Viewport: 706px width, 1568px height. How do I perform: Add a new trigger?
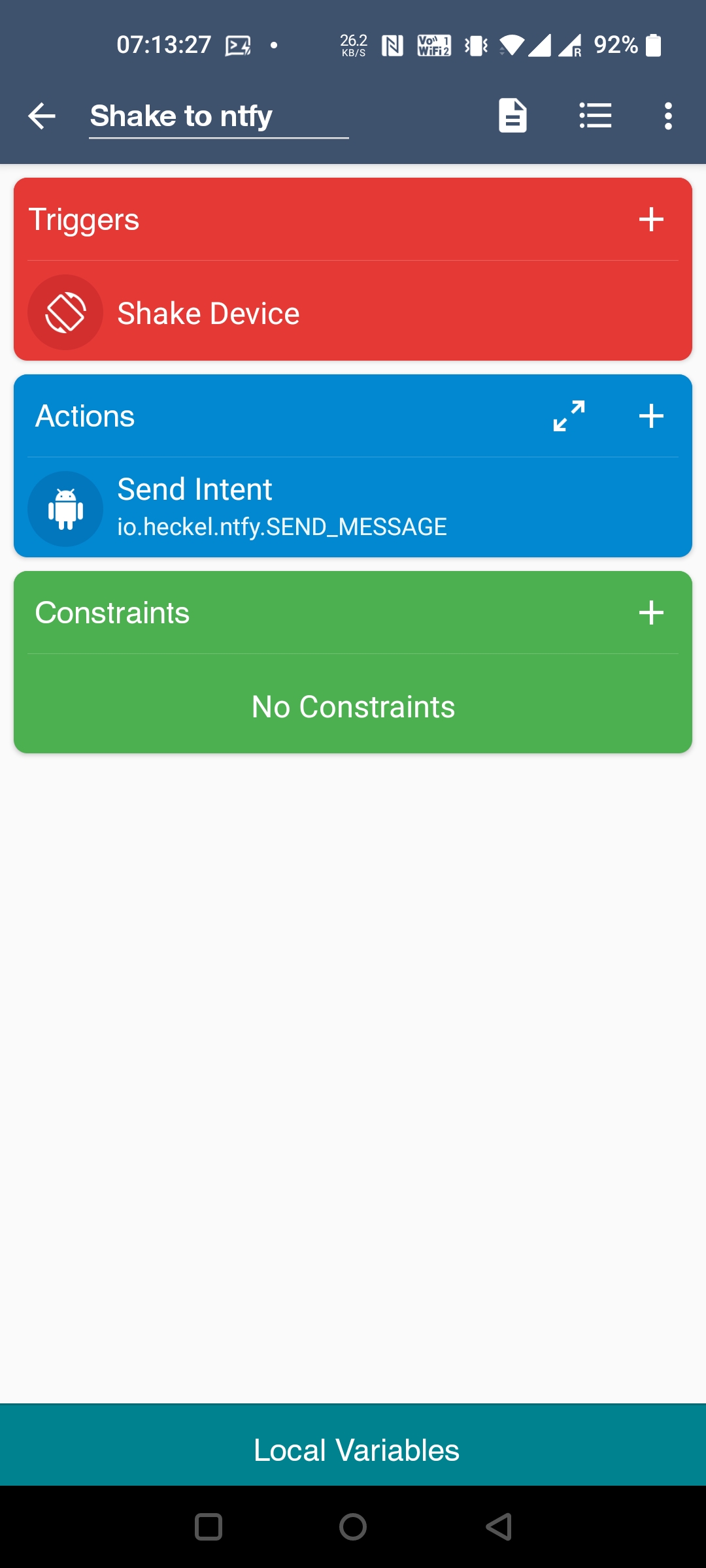pyautogui.click(x=651, y=220)
